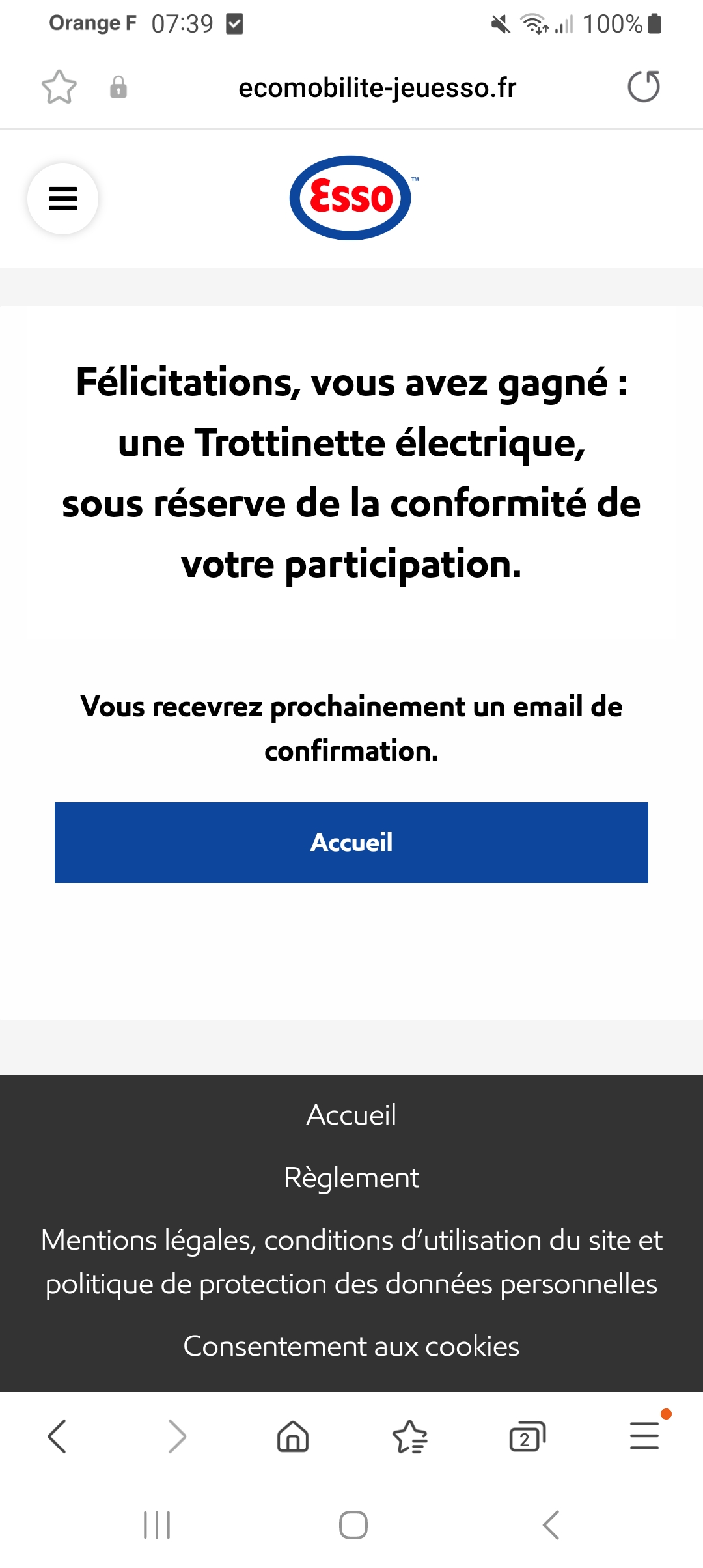
Task: View Mentions légales and data protection policy
Action: coord(351,1262)
